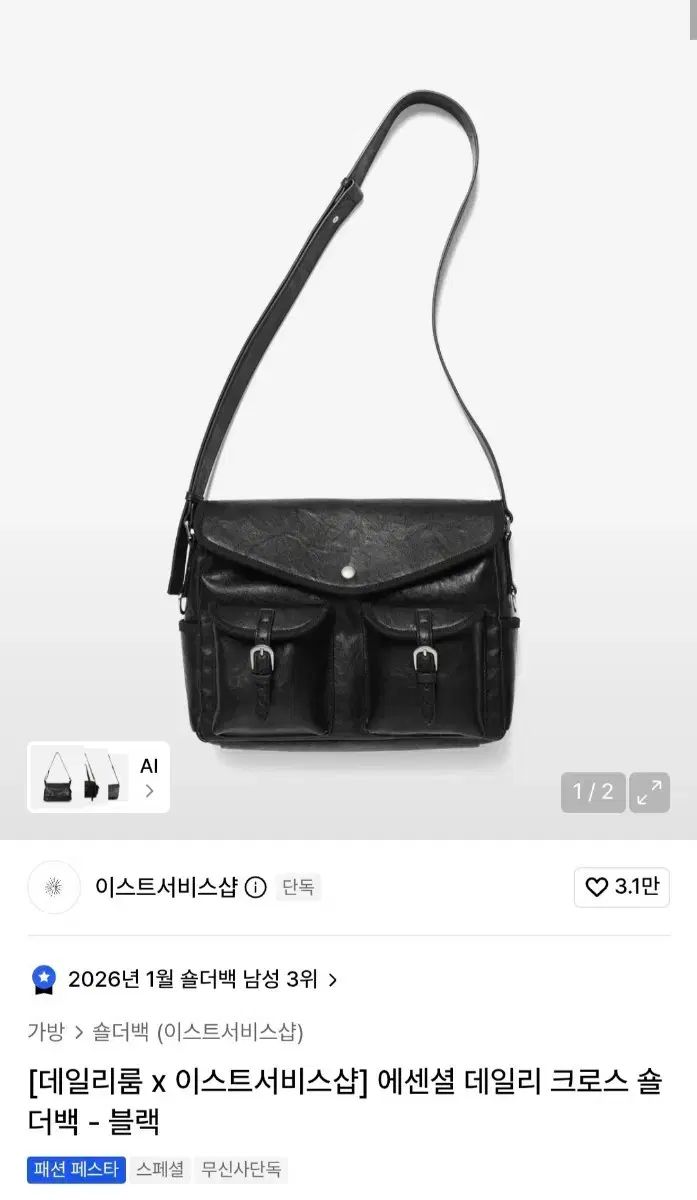Expand product image to fullscreen
The image size is (697, 1200).
(x=650, y=793)
